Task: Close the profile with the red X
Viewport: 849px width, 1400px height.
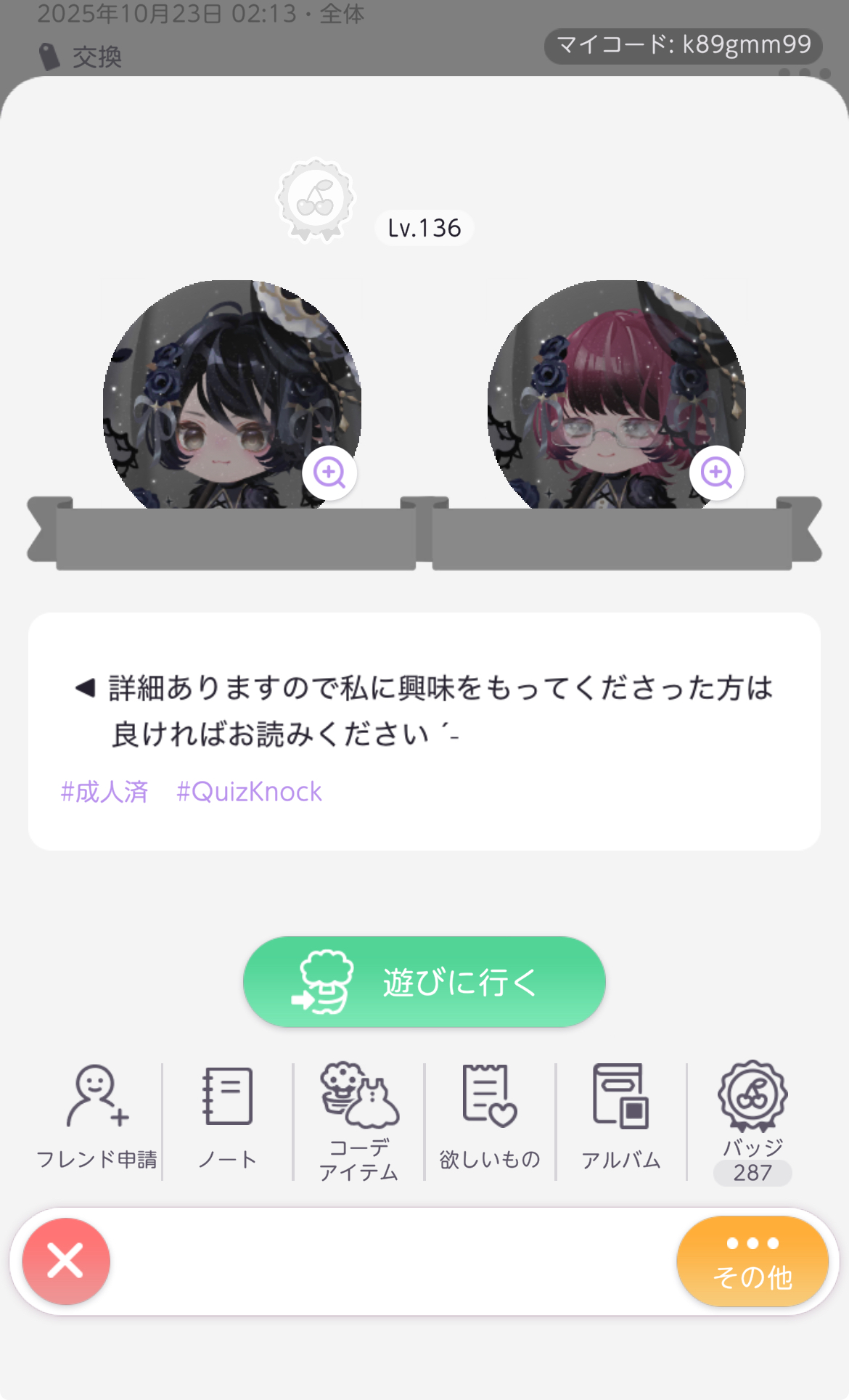Action: (x=66, y=1261)
